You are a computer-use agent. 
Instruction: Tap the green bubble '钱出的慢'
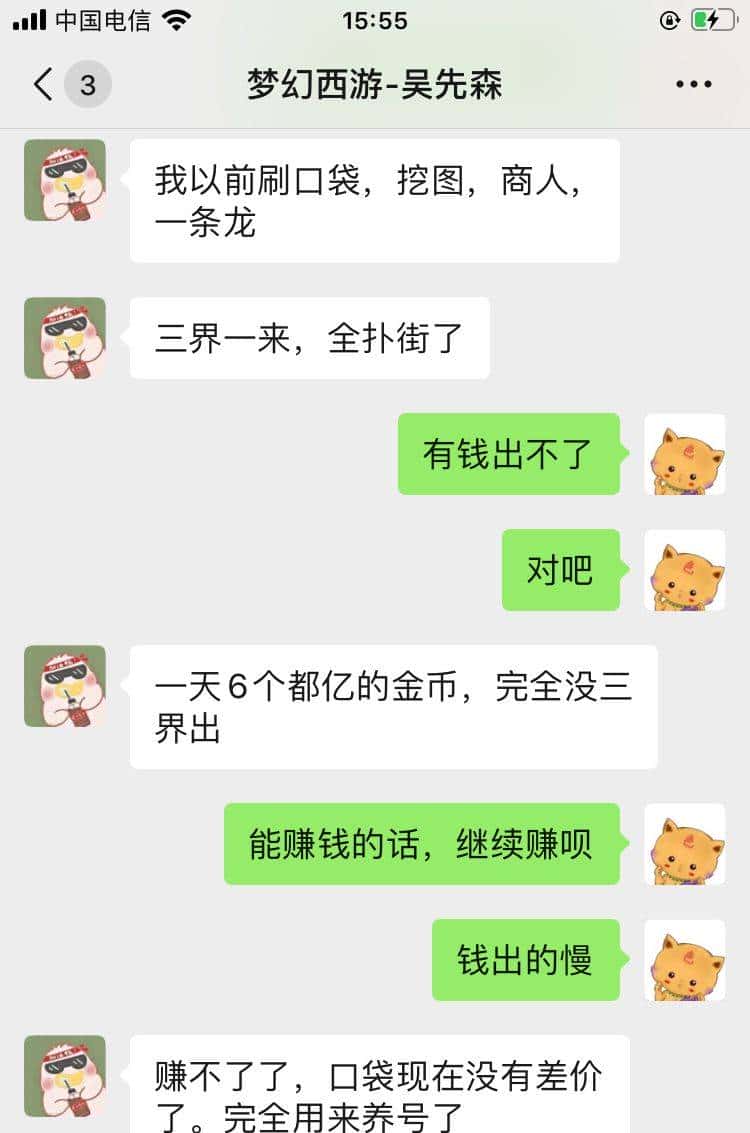pos(525,961)
